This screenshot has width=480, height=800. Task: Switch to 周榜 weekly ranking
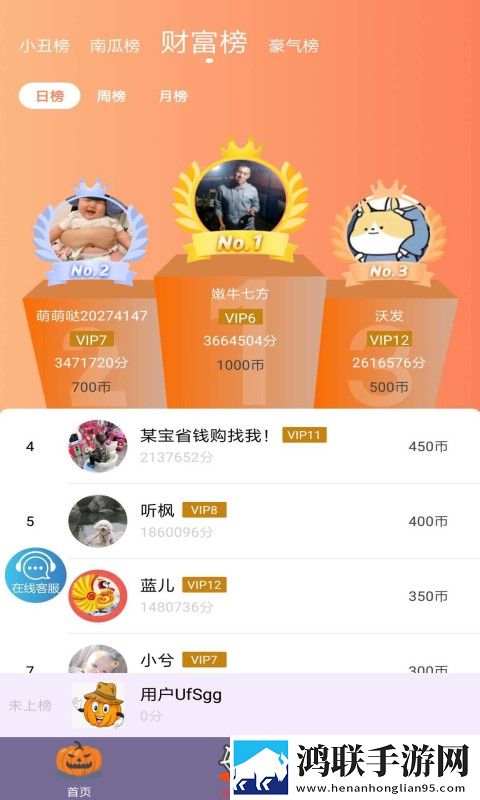click(111, 96)
